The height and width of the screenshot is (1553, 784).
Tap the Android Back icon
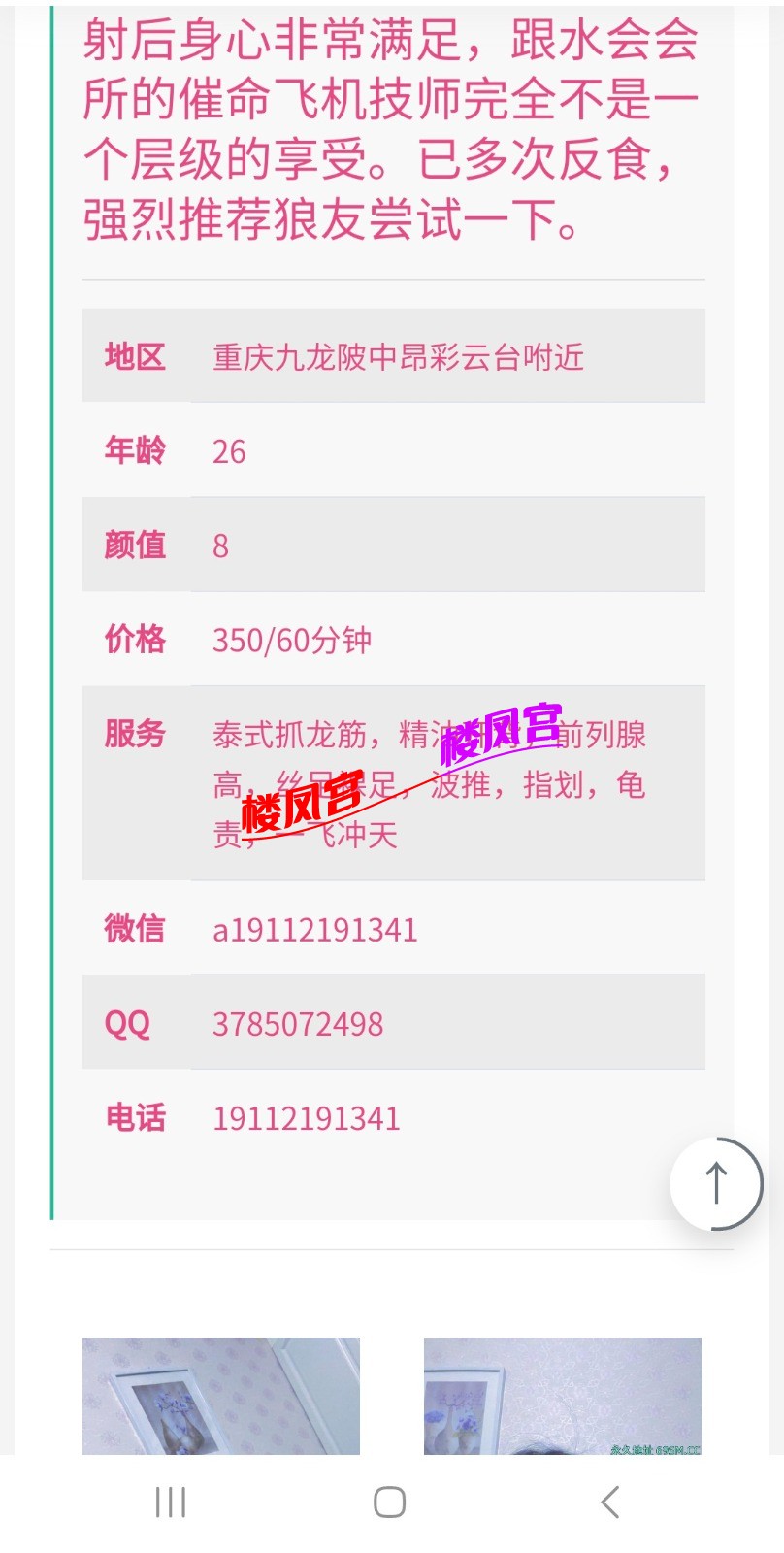609,1502
